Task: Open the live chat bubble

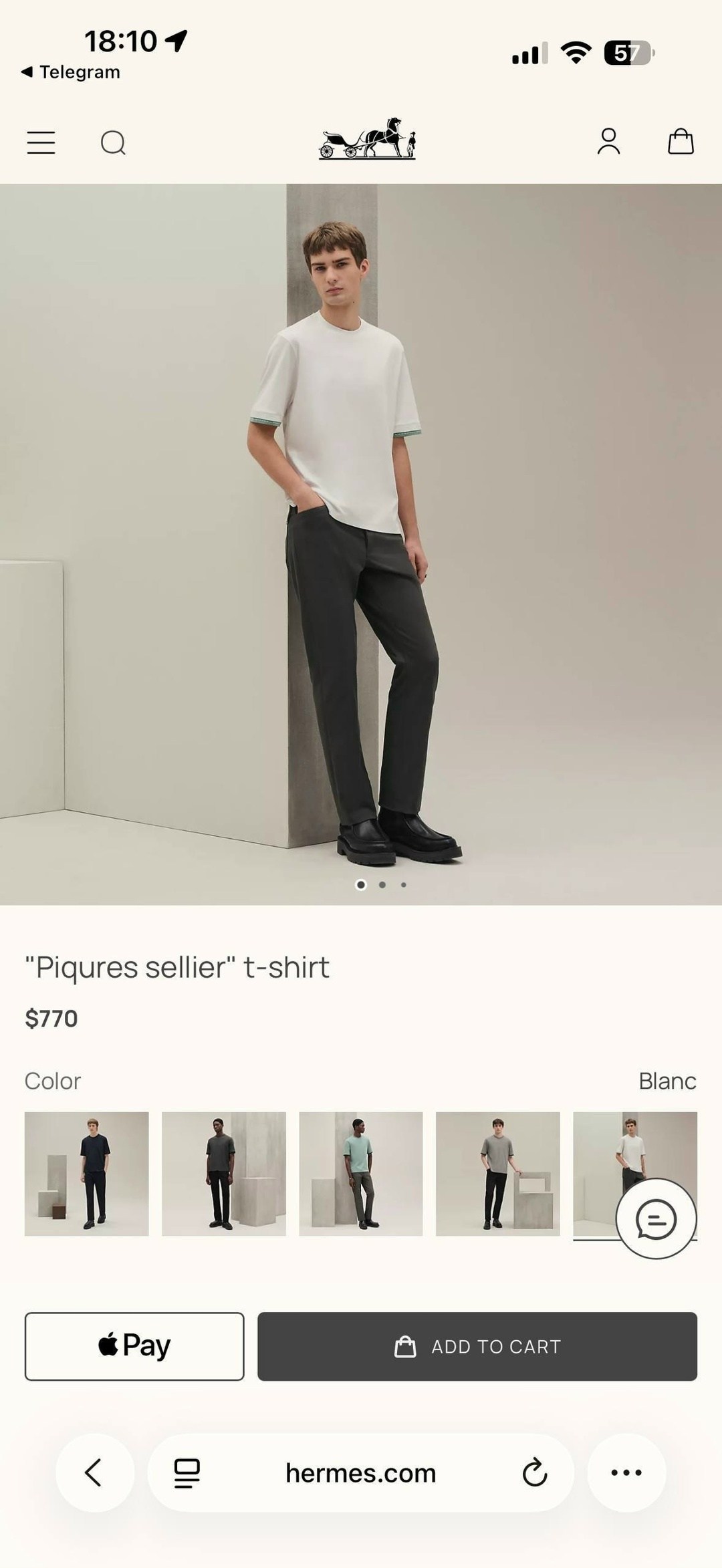Action: point(656,1219)
